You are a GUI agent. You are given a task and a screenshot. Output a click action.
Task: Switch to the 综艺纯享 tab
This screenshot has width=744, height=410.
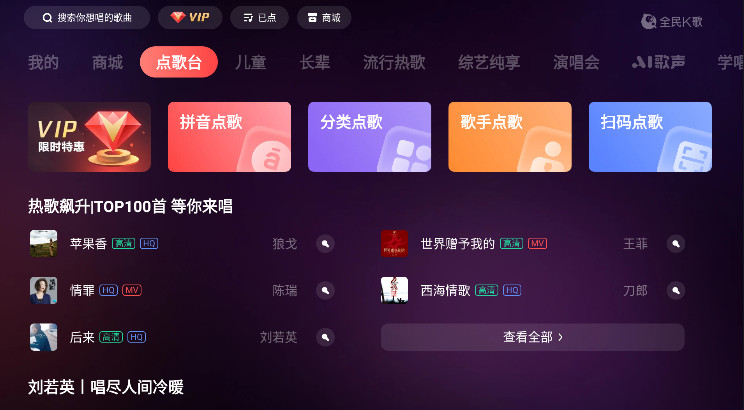click(x=489, y=63)
